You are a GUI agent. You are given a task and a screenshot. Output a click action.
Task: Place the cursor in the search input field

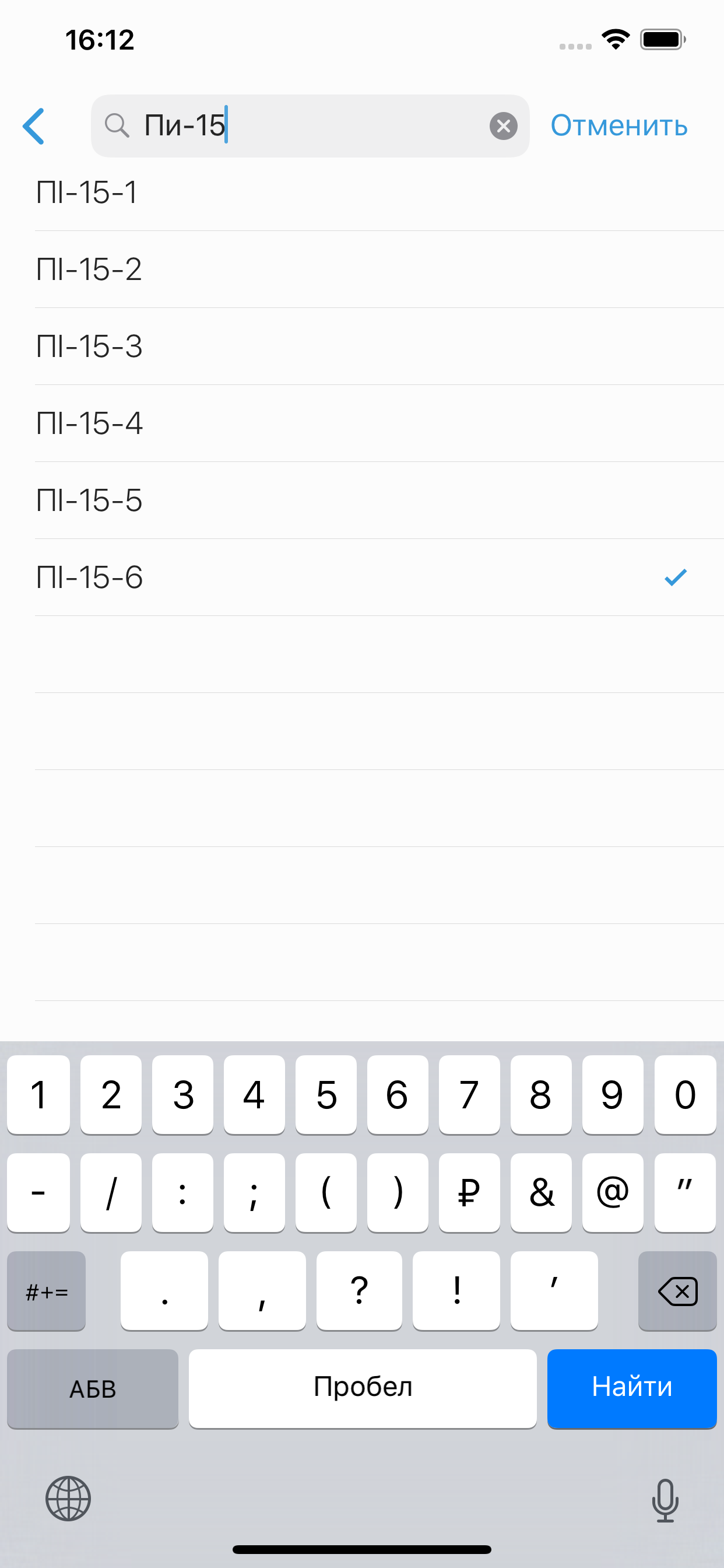(304, 126)
